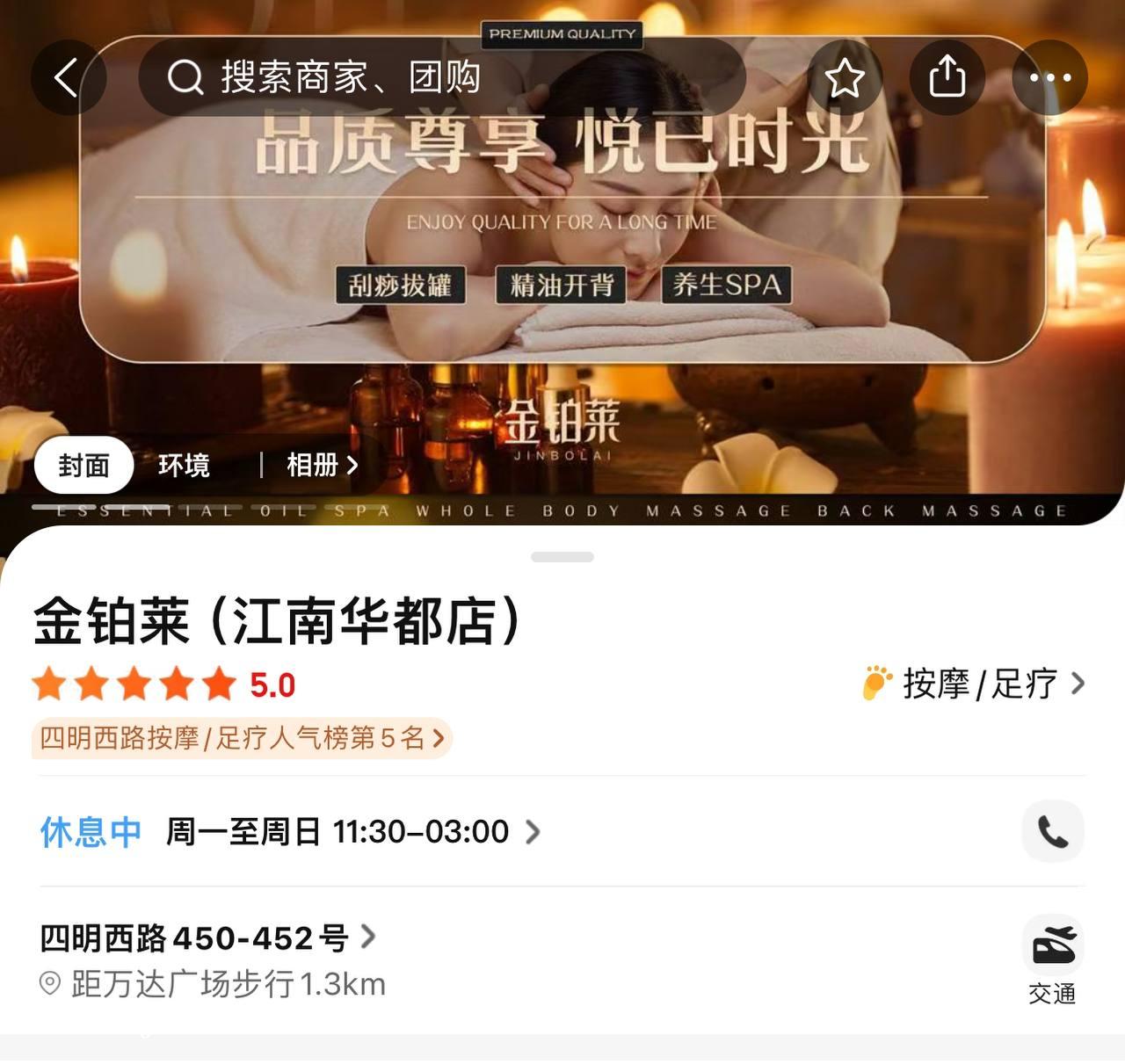
Task: Share this shop page
Action: point(947,78)
